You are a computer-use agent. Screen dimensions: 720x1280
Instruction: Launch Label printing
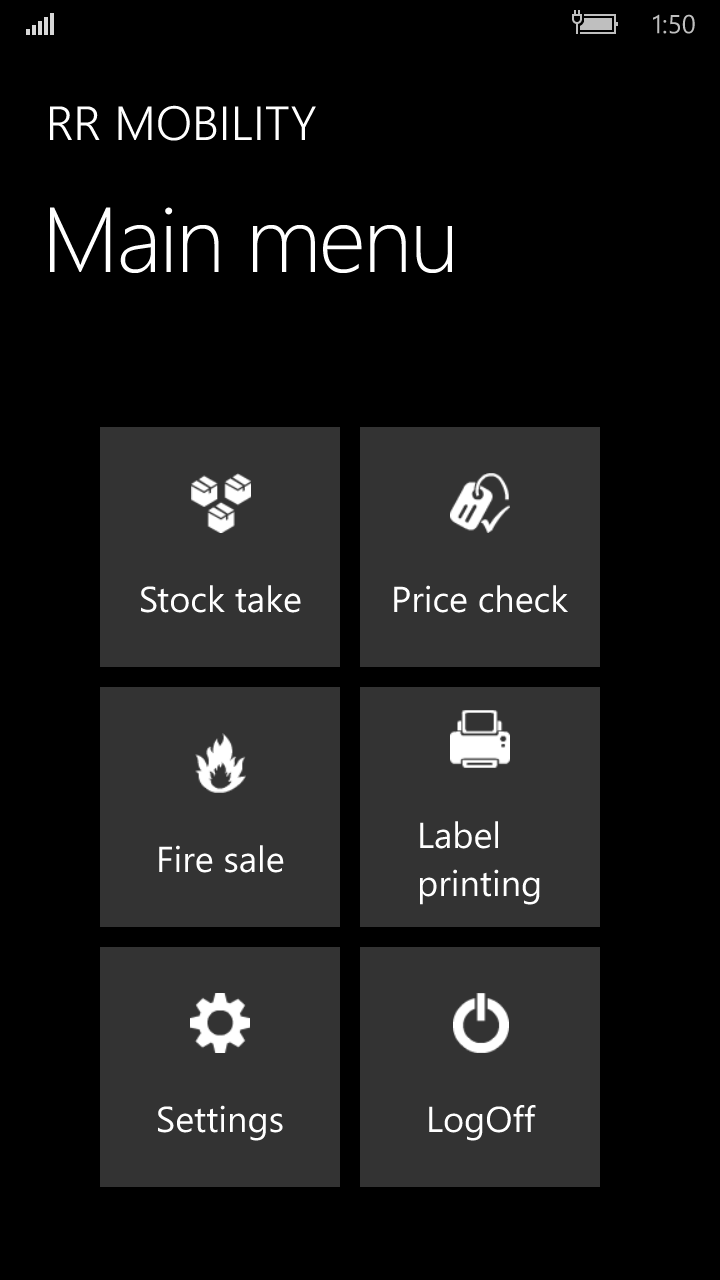(x=480, y=807)
